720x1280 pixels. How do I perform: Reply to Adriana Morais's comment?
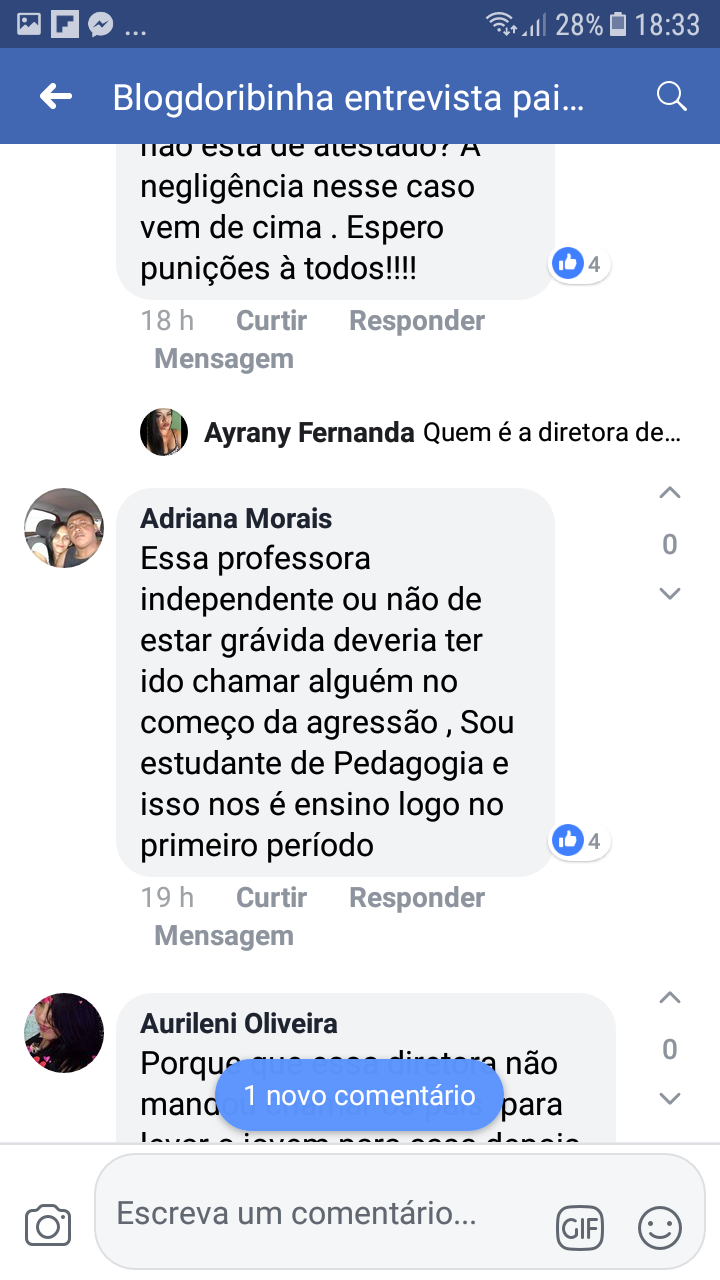point(416,898)
